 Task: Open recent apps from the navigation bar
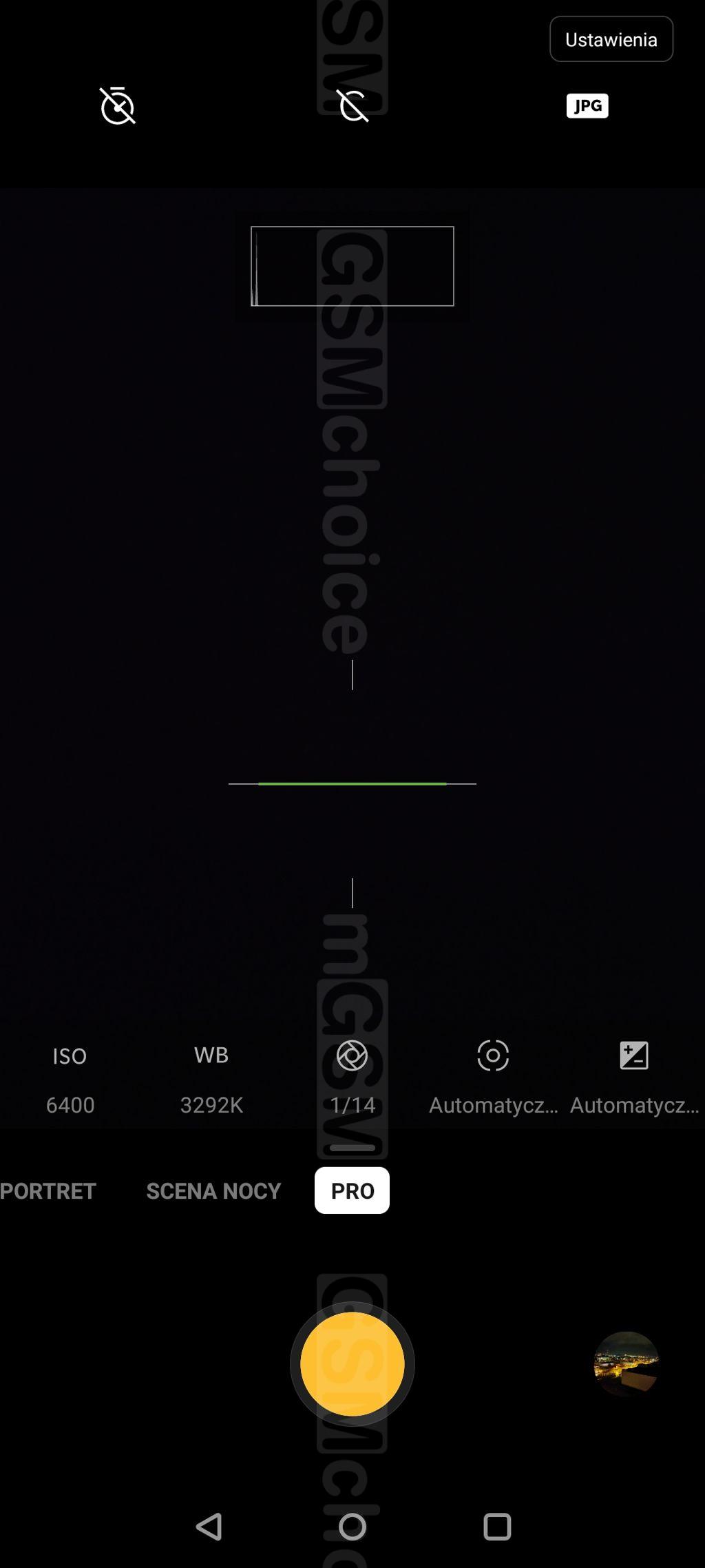click(x=497, y=1527)
